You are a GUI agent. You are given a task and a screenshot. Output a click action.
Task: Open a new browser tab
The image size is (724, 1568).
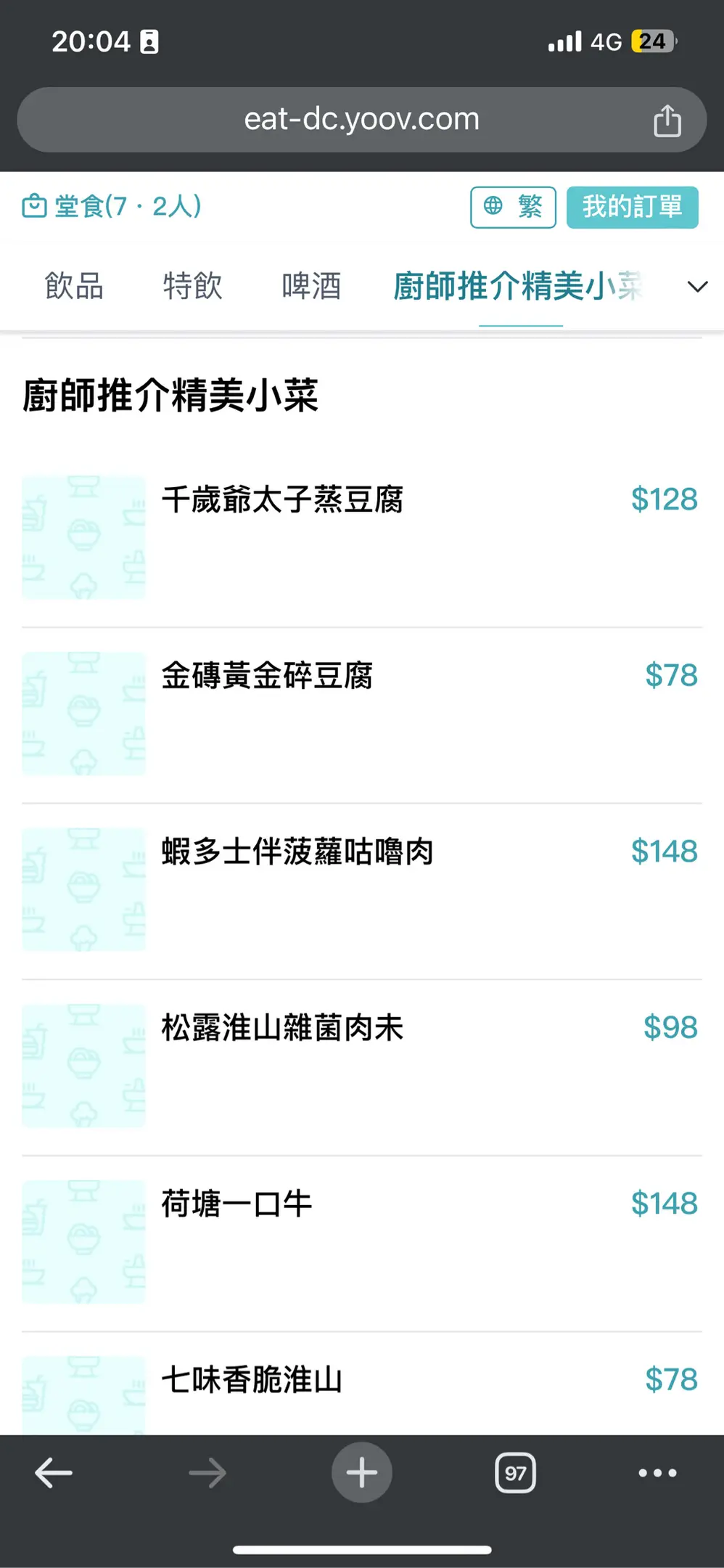pyautogui.click(x=361, y=1473)
